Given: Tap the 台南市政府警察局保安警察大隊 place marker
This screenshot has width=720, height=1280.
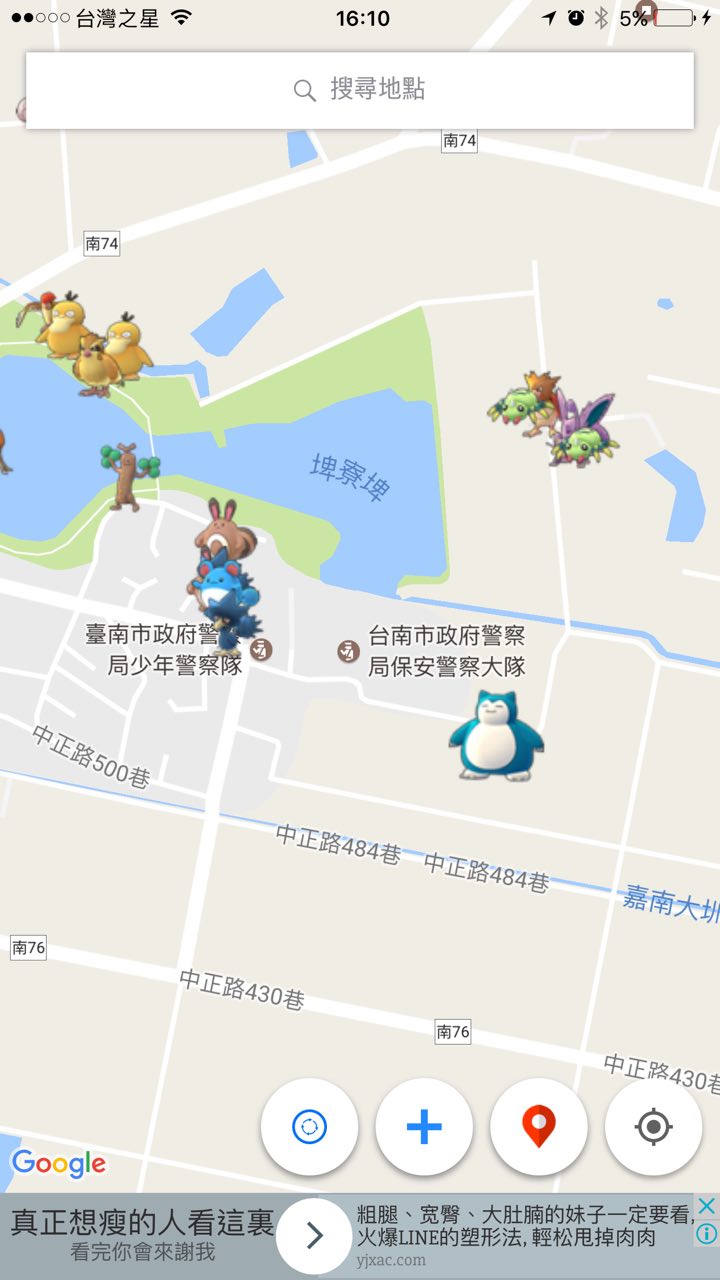Looking at the screenshot, I should tap(347, 651).
